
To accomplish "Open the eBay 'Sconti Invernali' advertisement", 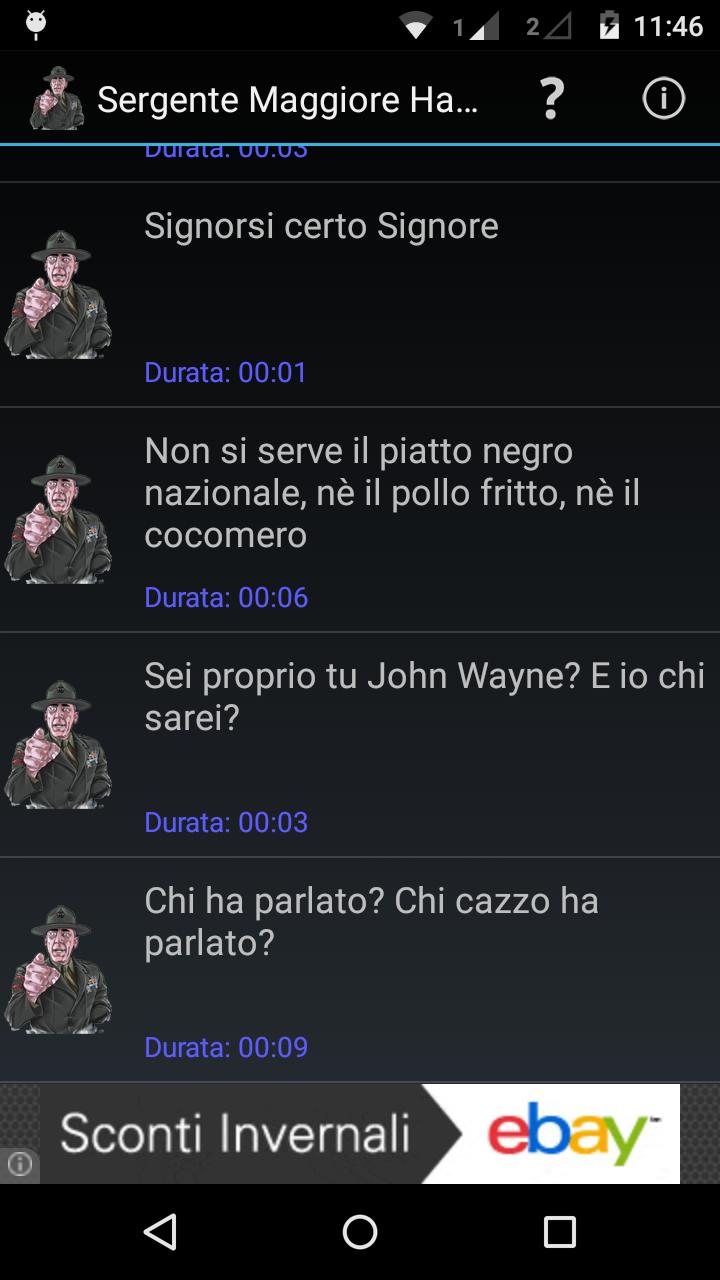I will pos(235,1133).
